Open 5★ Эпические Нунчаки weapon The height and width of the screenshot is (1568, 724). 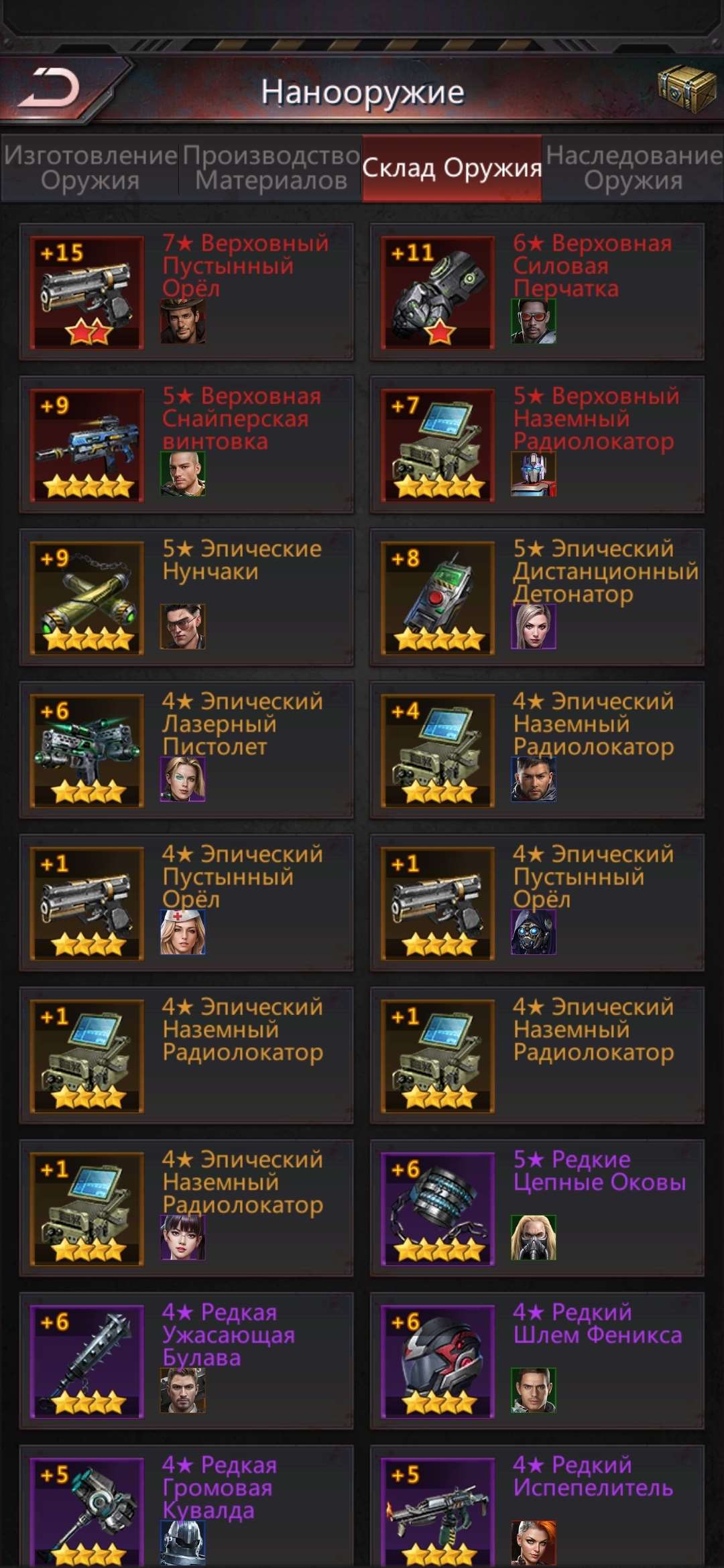tap(186, 598)
